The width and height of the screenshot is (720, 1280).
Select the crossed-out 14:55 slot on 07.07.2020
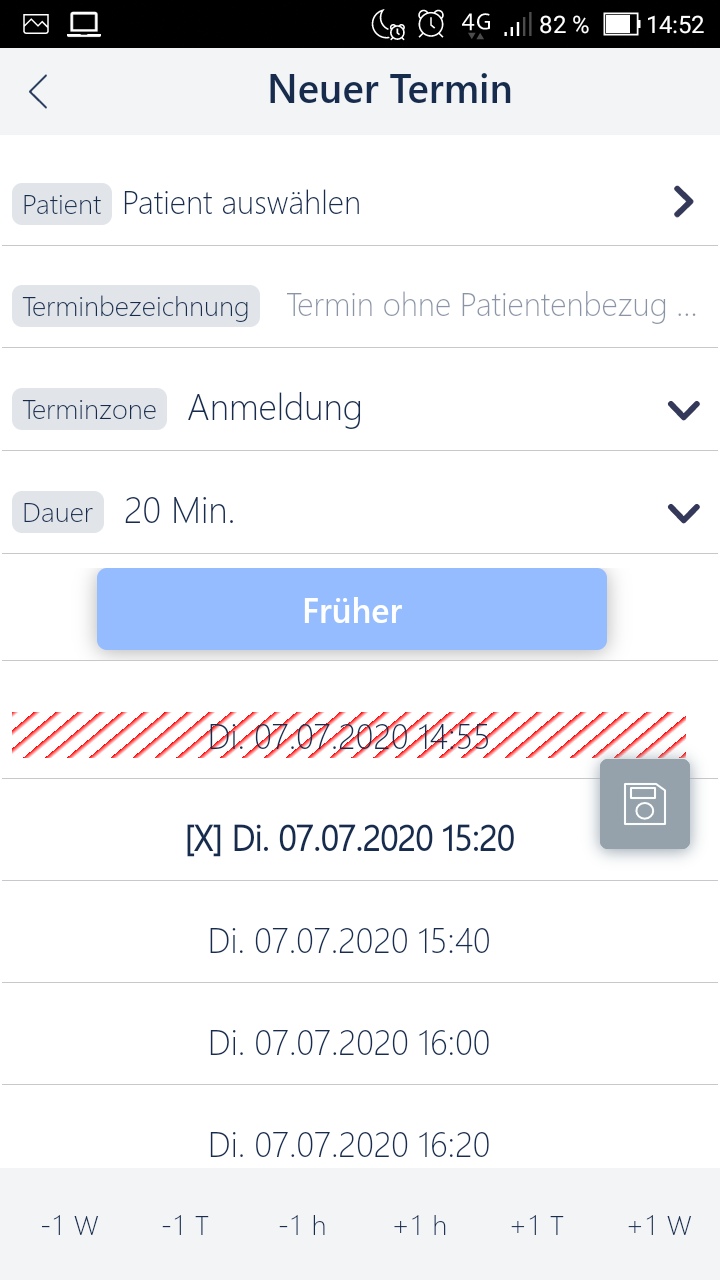tap(349, 736)
